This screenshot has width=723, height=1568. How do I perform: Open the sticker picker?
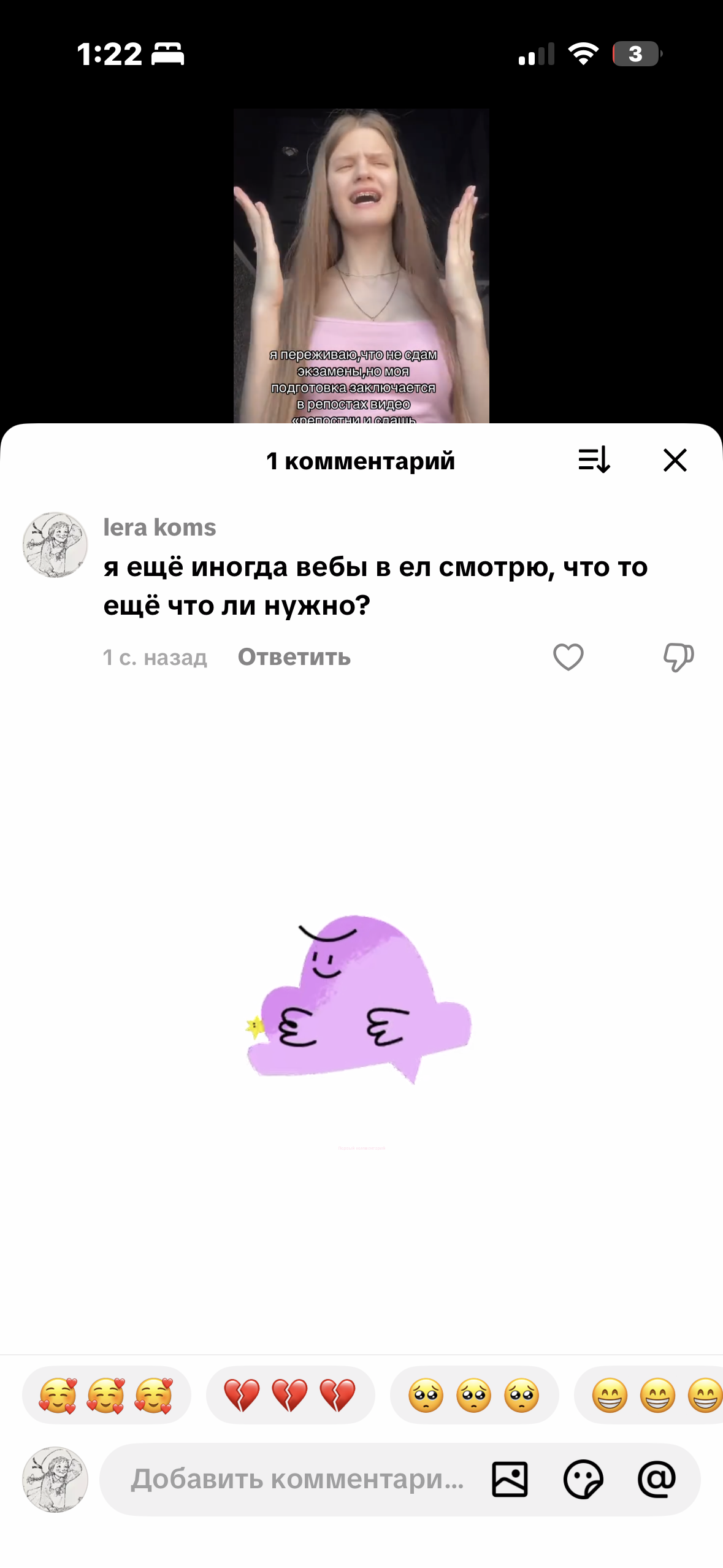tap(583, 1479)
